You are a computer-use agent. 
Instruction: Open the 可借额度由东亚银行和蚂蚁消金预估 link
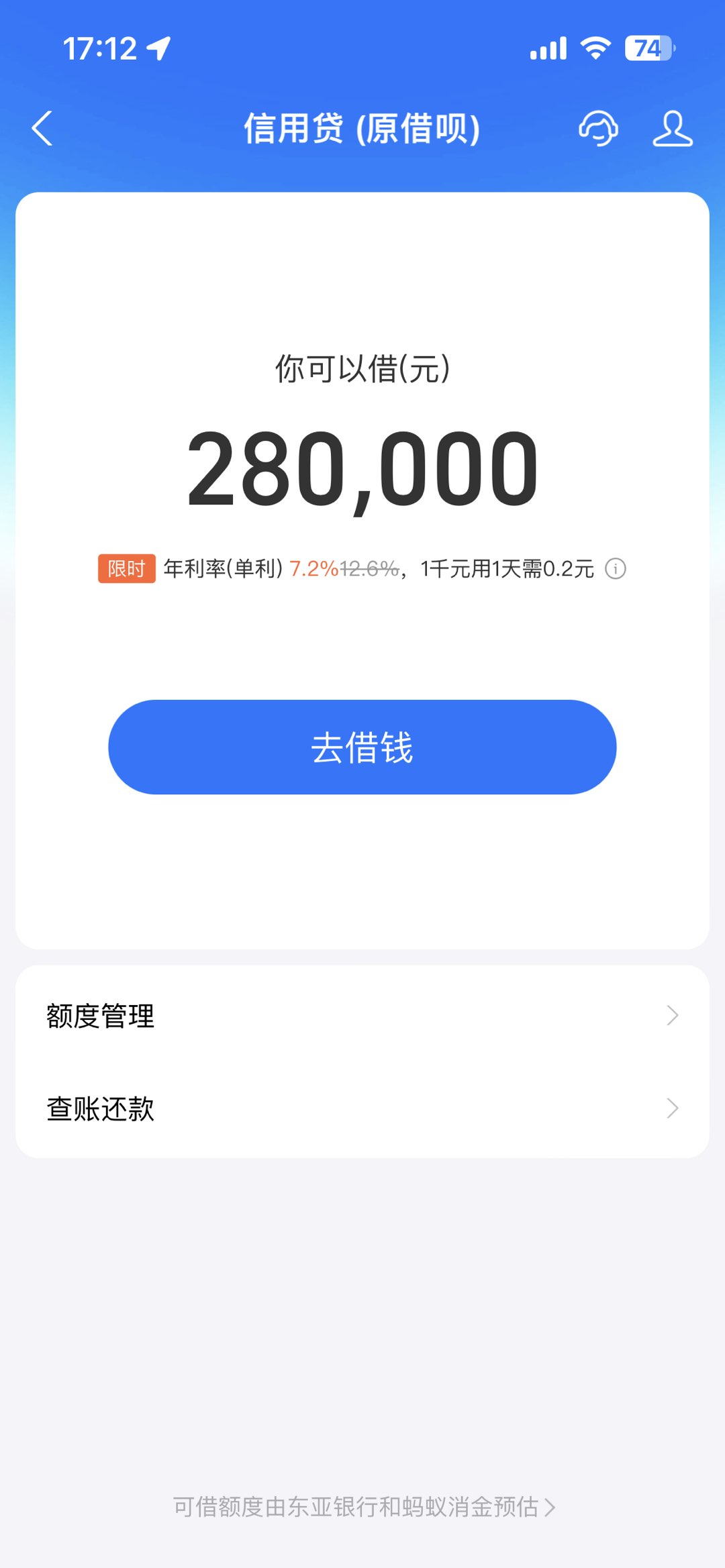(364, 1507)
